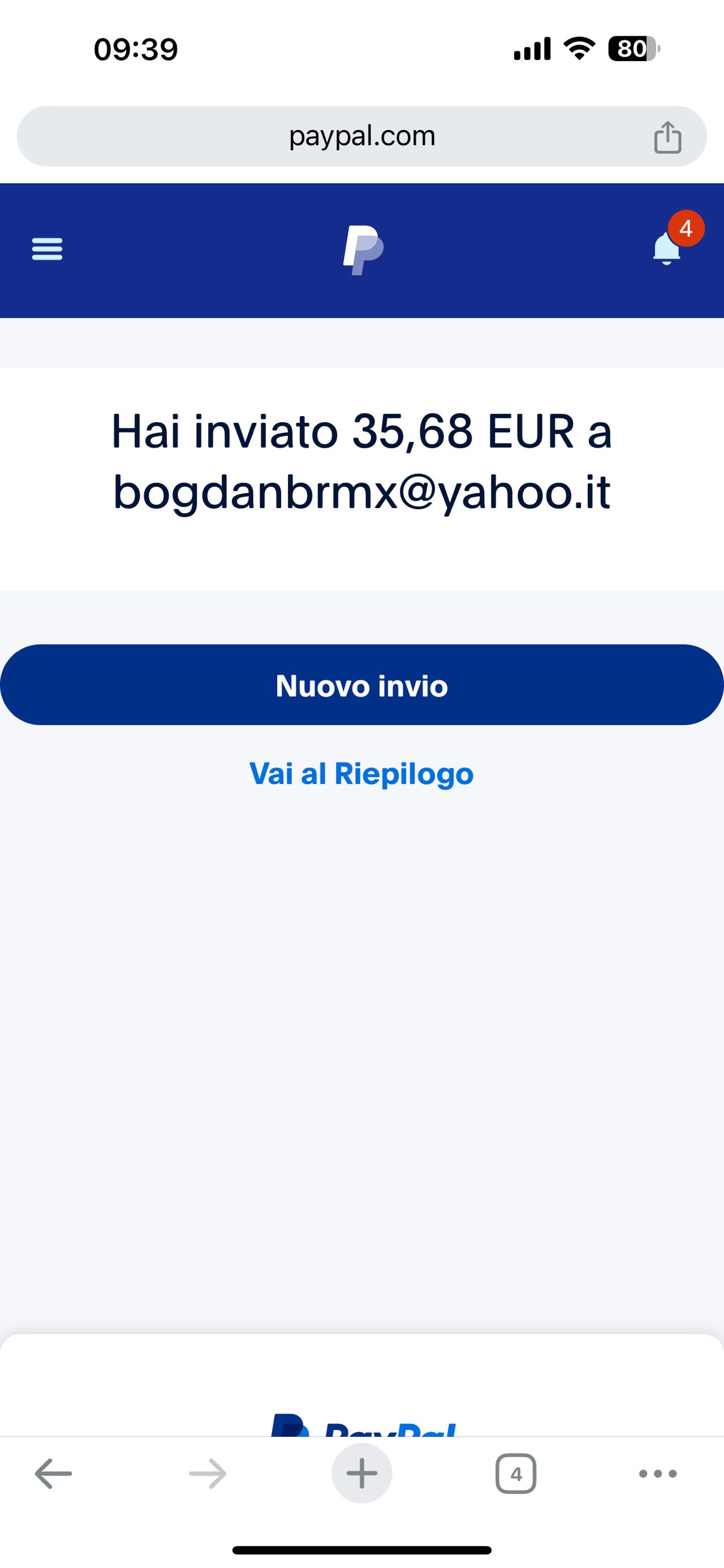Open the notifications bell
The height and width of the screenshot is (1568, 724).
[x=667, y=248]
